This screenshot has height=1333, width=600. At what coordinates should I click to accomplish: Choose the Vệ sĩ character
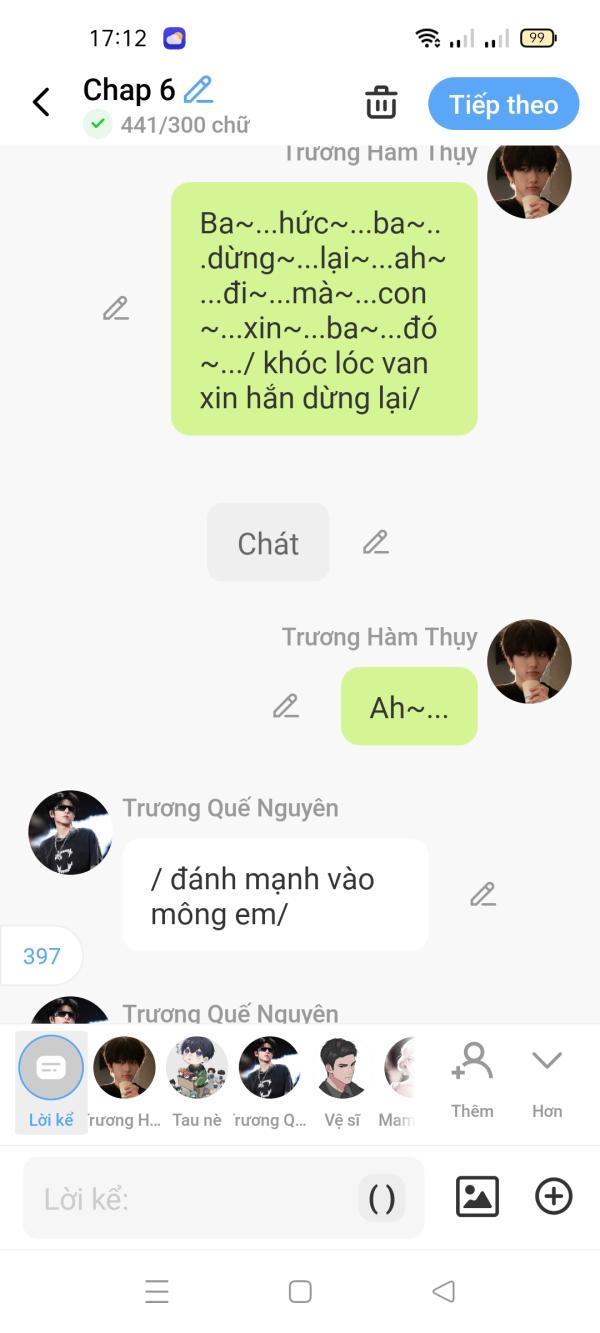342,1080
